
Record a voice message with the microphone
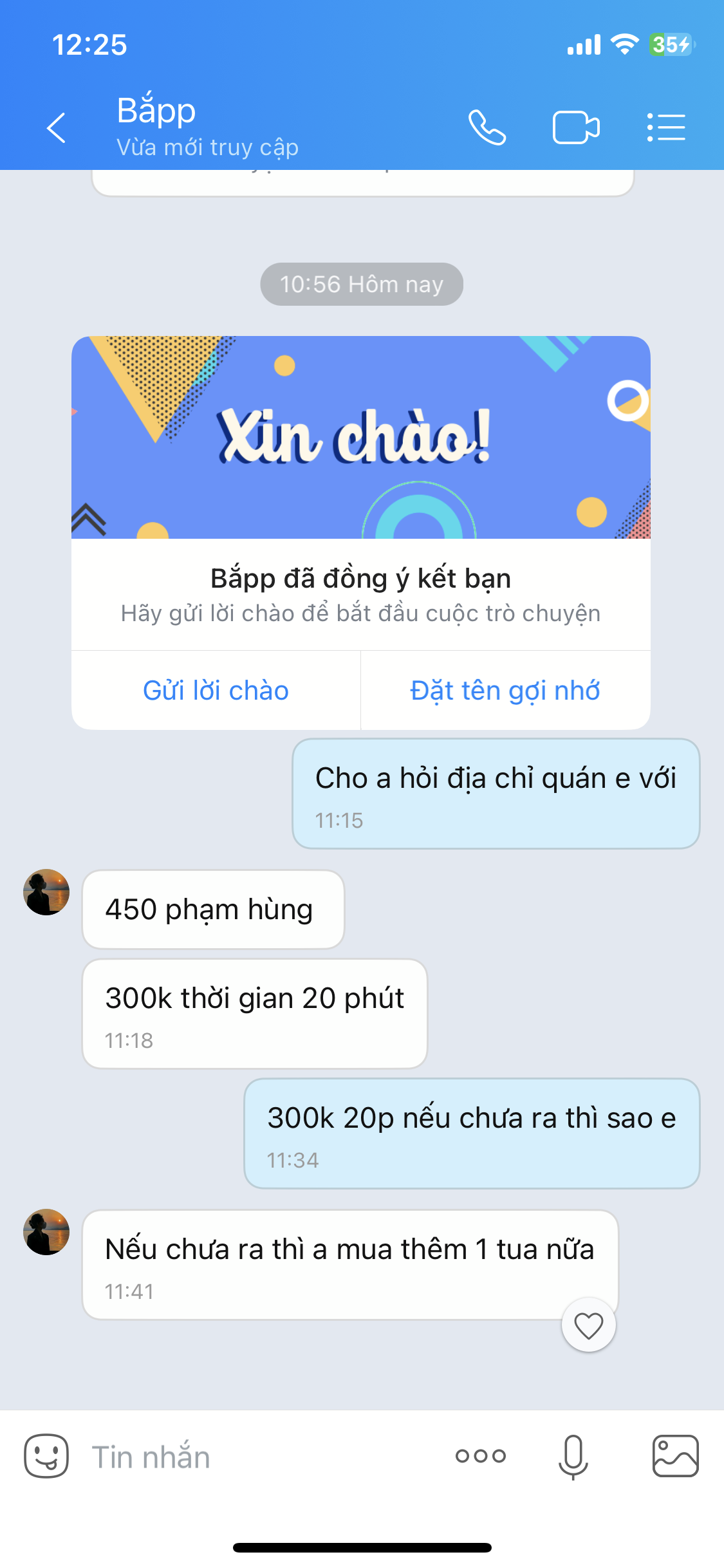click(x=573, y=1456)
